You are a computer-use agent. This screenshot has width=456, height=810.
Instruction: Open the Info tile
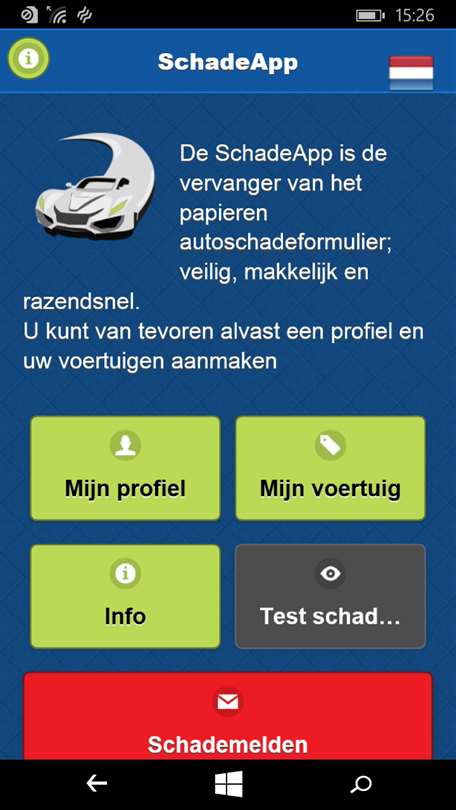tap(125, 596)
